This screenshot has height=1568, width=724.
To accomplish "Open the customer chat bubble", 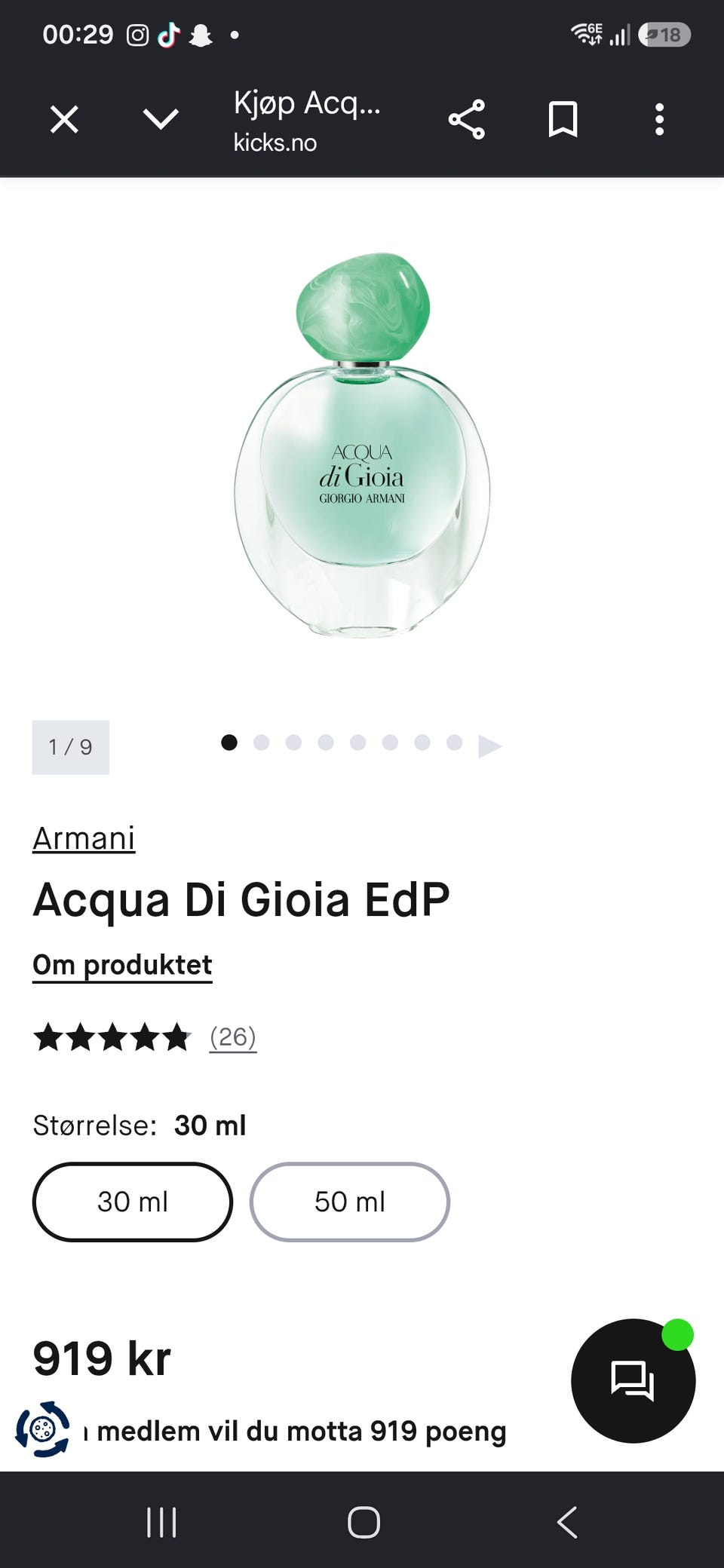I will point(633,1380).
